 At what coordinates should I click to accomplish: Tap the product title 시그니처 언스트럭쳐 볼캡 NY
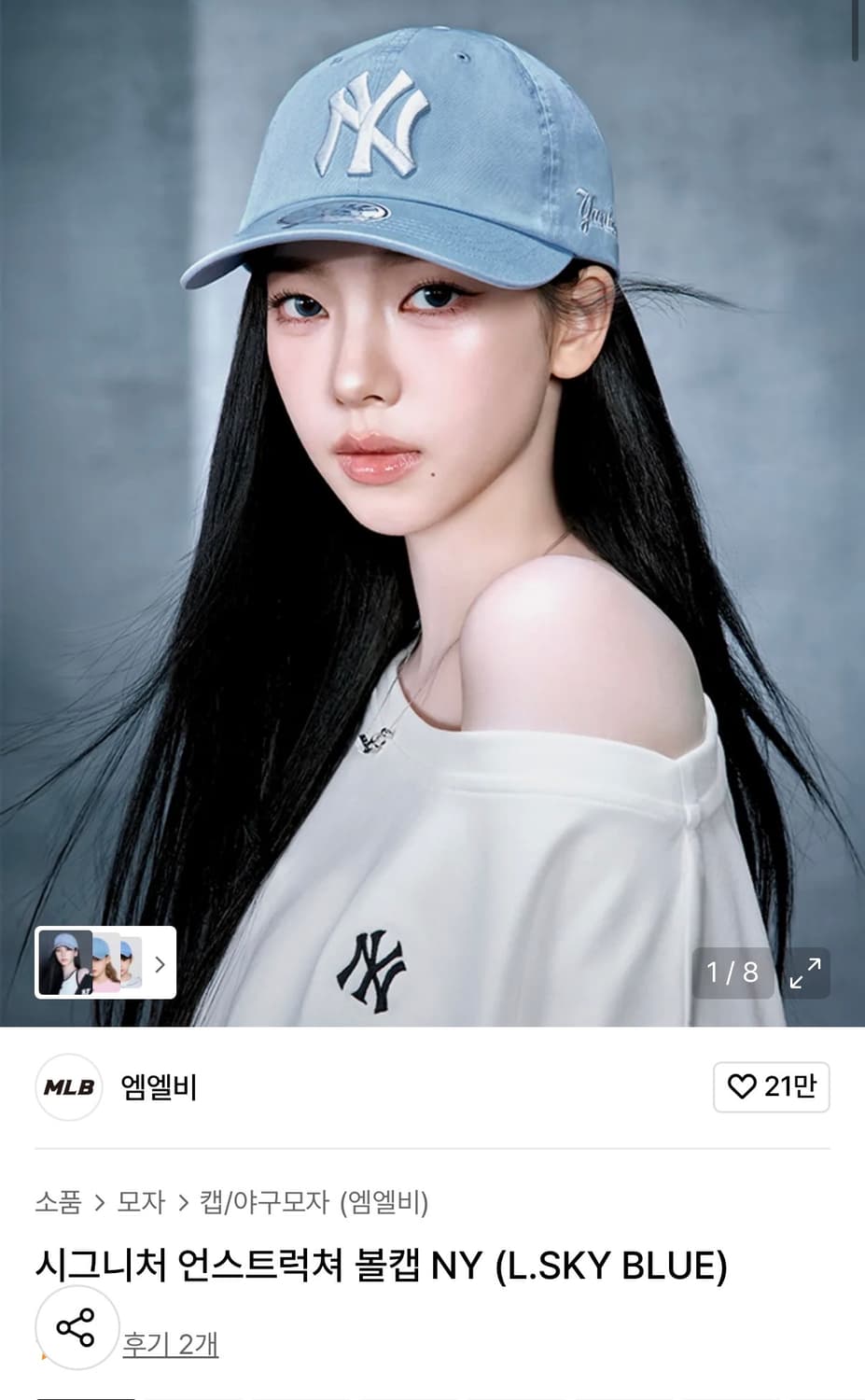tap(383, 1265)
